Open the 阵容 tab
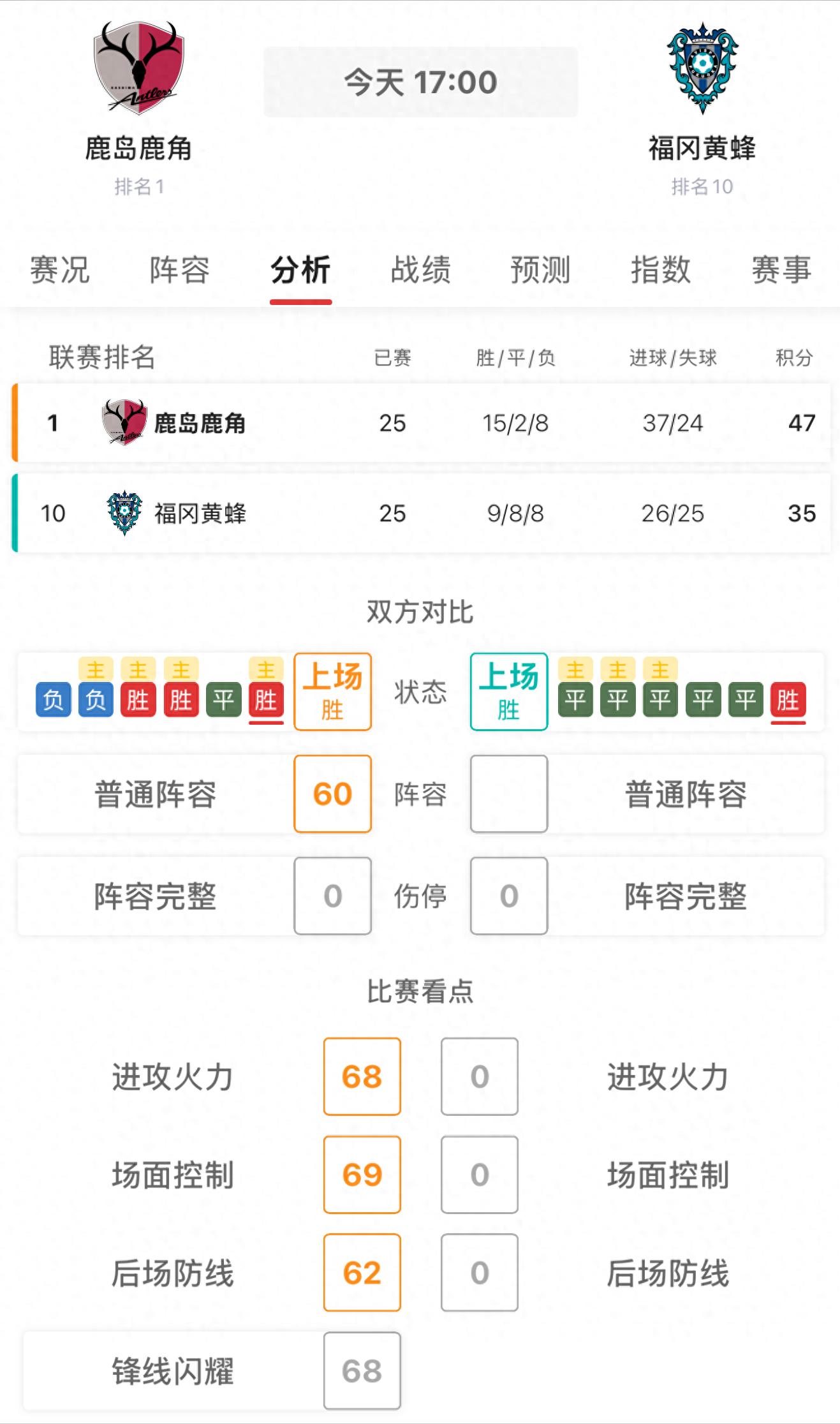840x1424 pixels. coord(180,270)
